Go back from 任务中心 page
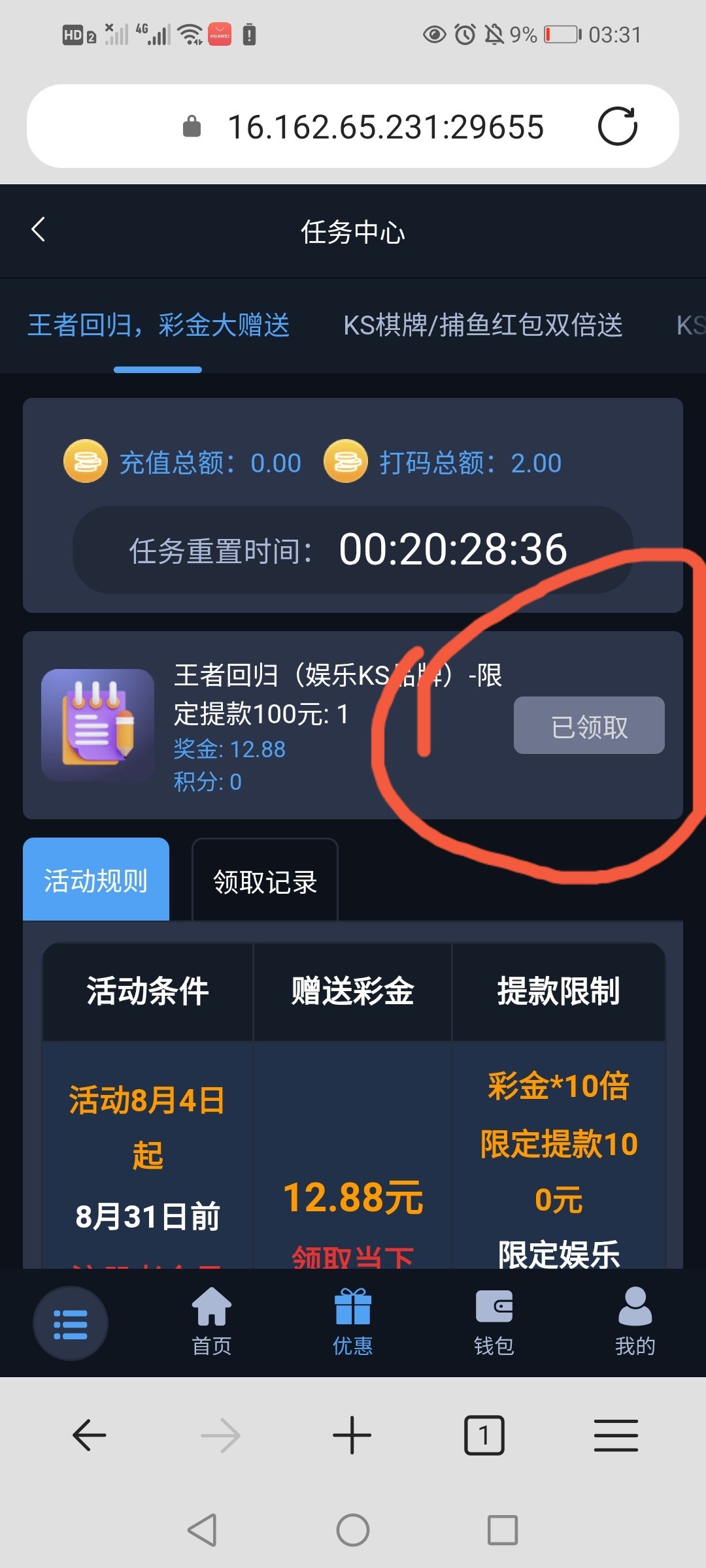Image resolution: width=706 pixels, height=1568 pixels. (x=39, y=230)
